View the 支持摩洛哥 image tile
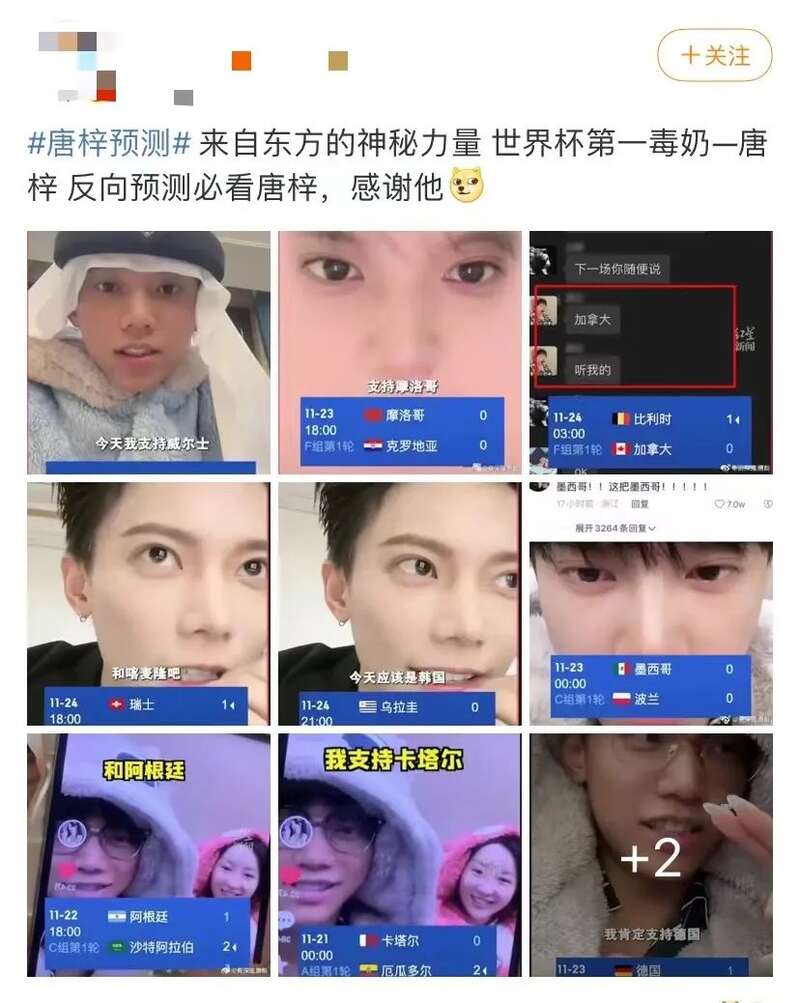This screenshot has width=800, height=1003. pyautogui.click(x=399, y=352)
